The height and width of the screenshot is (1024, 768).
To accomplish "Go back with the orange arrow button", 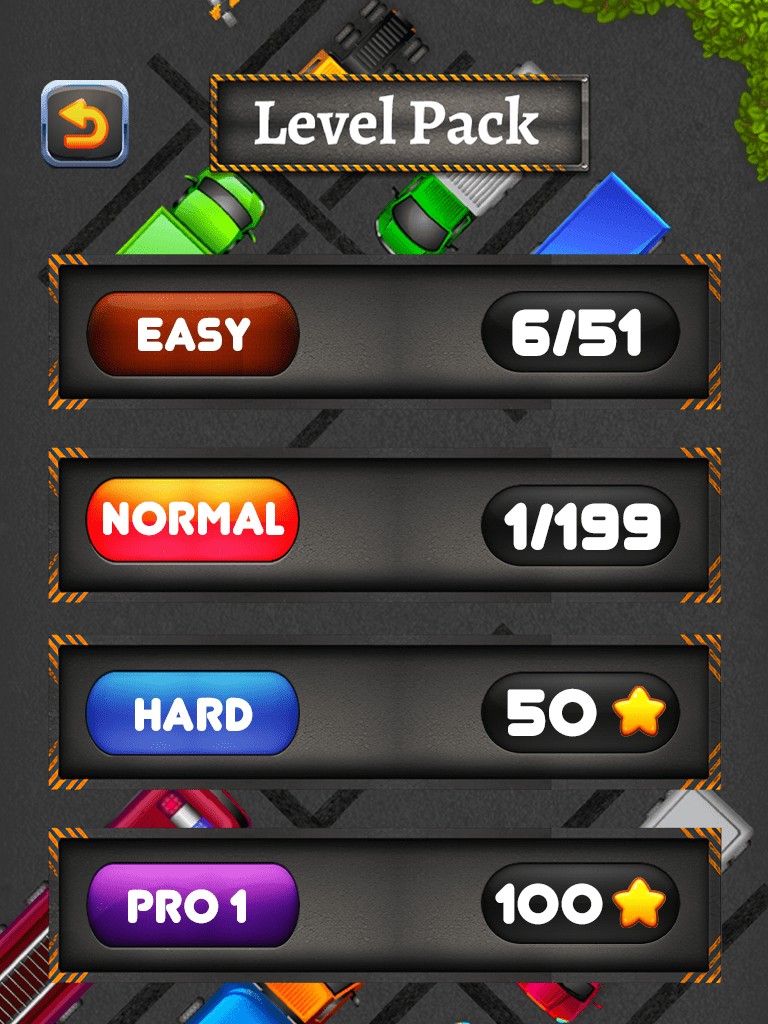I will 84,123.
